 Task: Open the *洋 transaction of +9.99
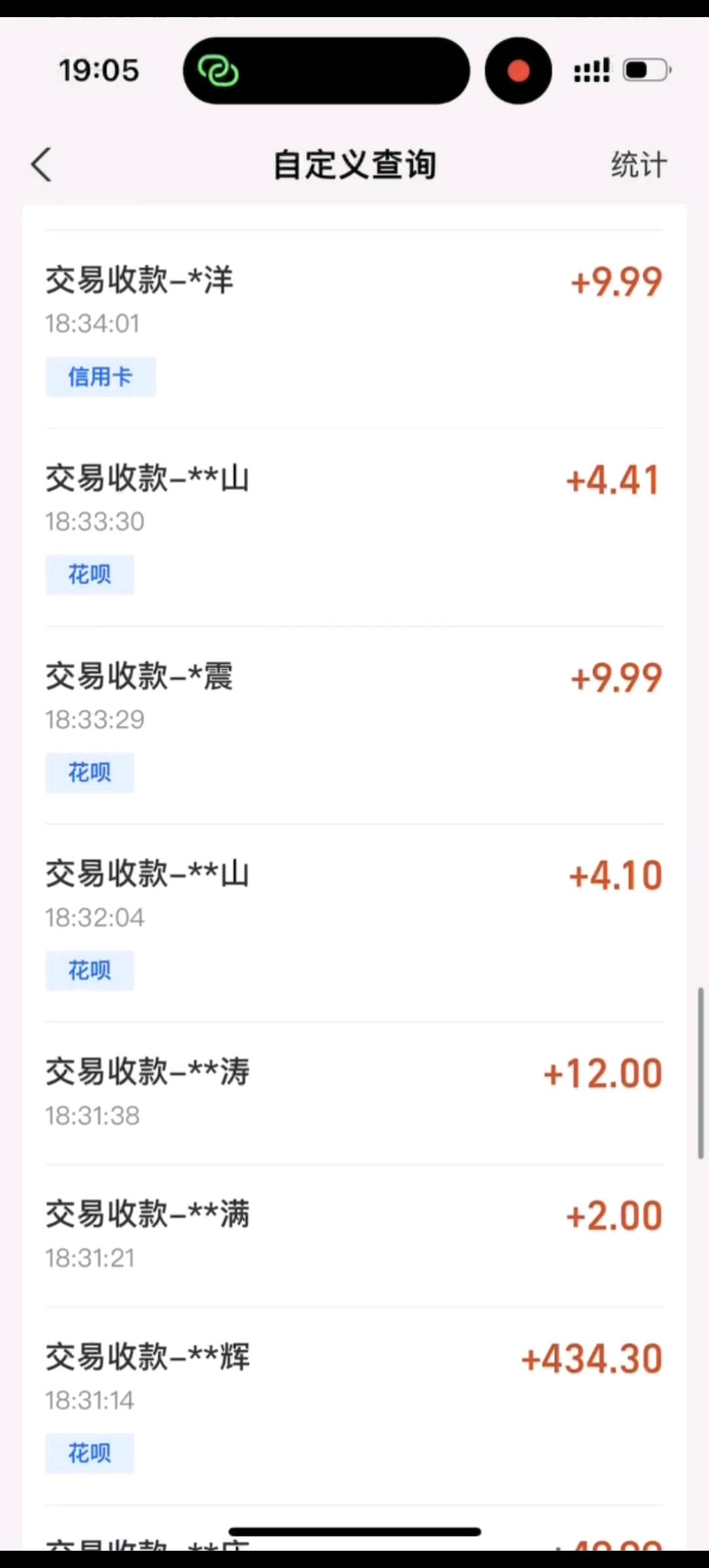pos(354,330)
